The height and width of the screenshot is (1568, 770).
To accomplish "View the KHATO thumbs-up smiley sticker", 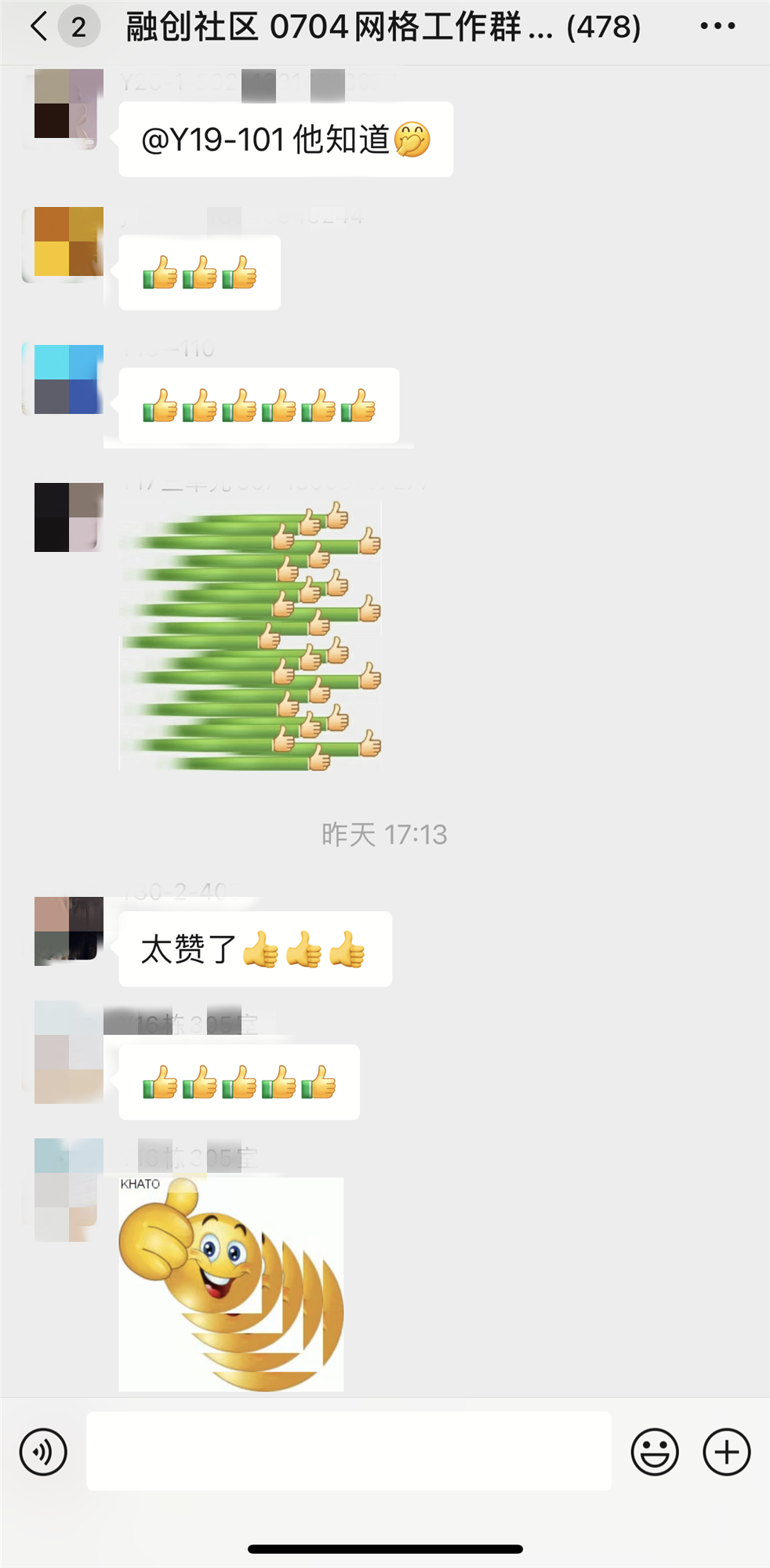I will click(x=231, y=1284).
